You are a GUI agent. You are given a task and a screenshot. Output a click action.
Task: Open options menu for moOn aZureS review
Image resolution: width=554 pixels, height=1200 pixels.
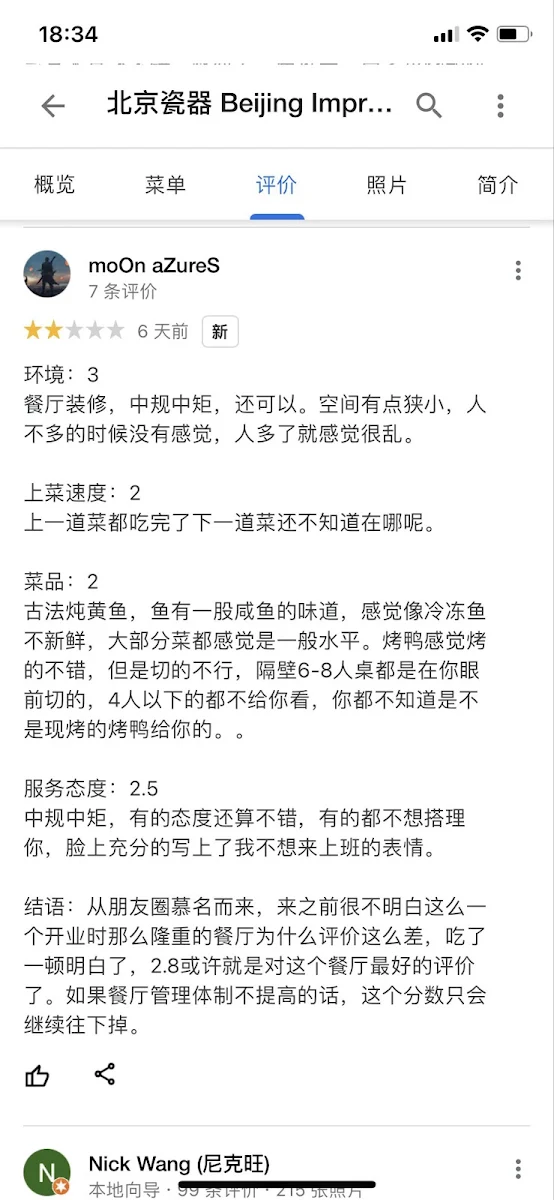[x=518, y=270]
